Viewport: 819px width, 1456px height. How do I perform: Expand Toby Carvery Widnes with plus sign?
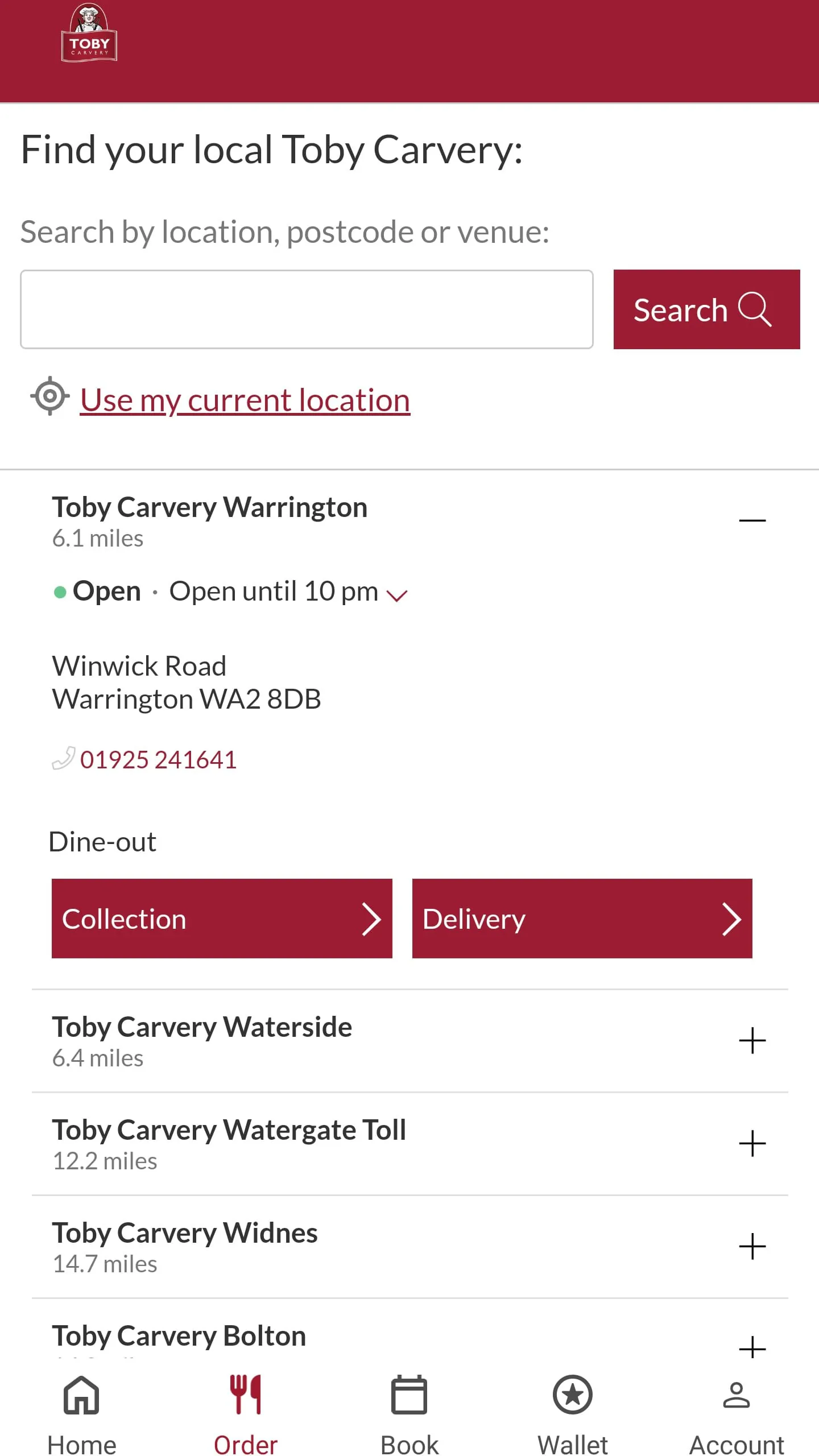(752, 1246)
